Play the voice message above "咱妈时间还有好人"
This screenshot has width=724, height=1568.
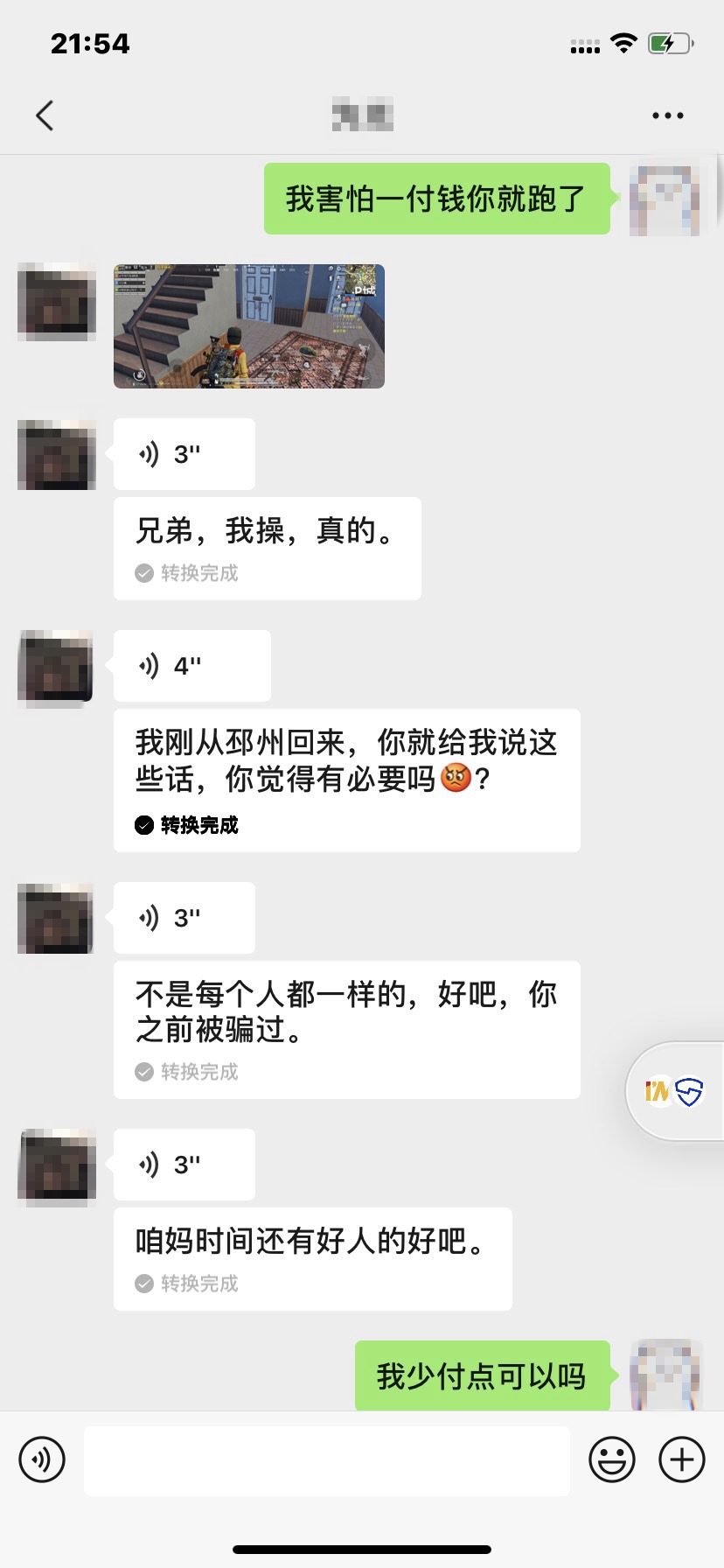coord(184,1165)
